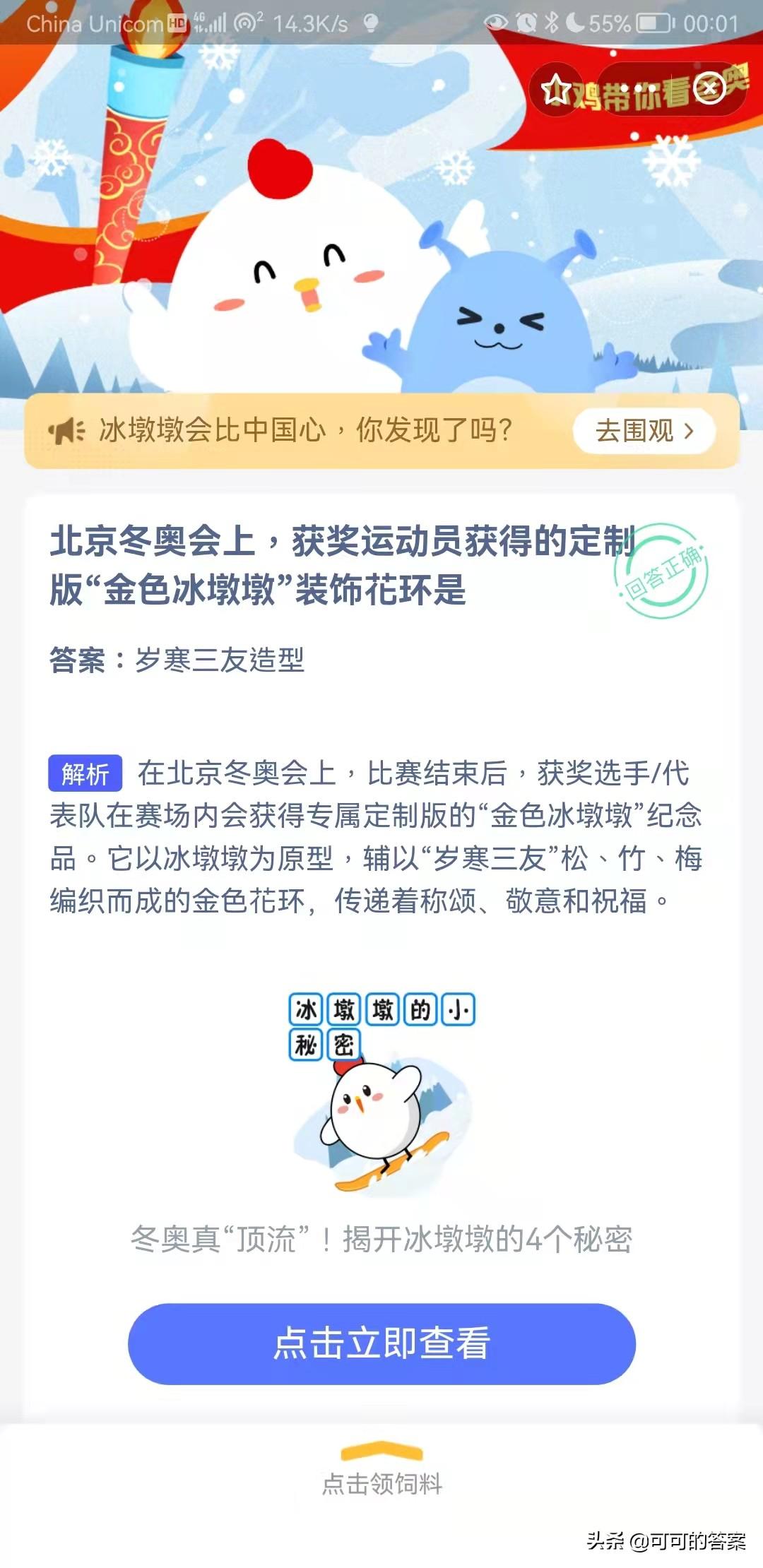Tap the star icon on the red banner
Viewport: 763px width, 1568px height.
(x=557, y=90)
